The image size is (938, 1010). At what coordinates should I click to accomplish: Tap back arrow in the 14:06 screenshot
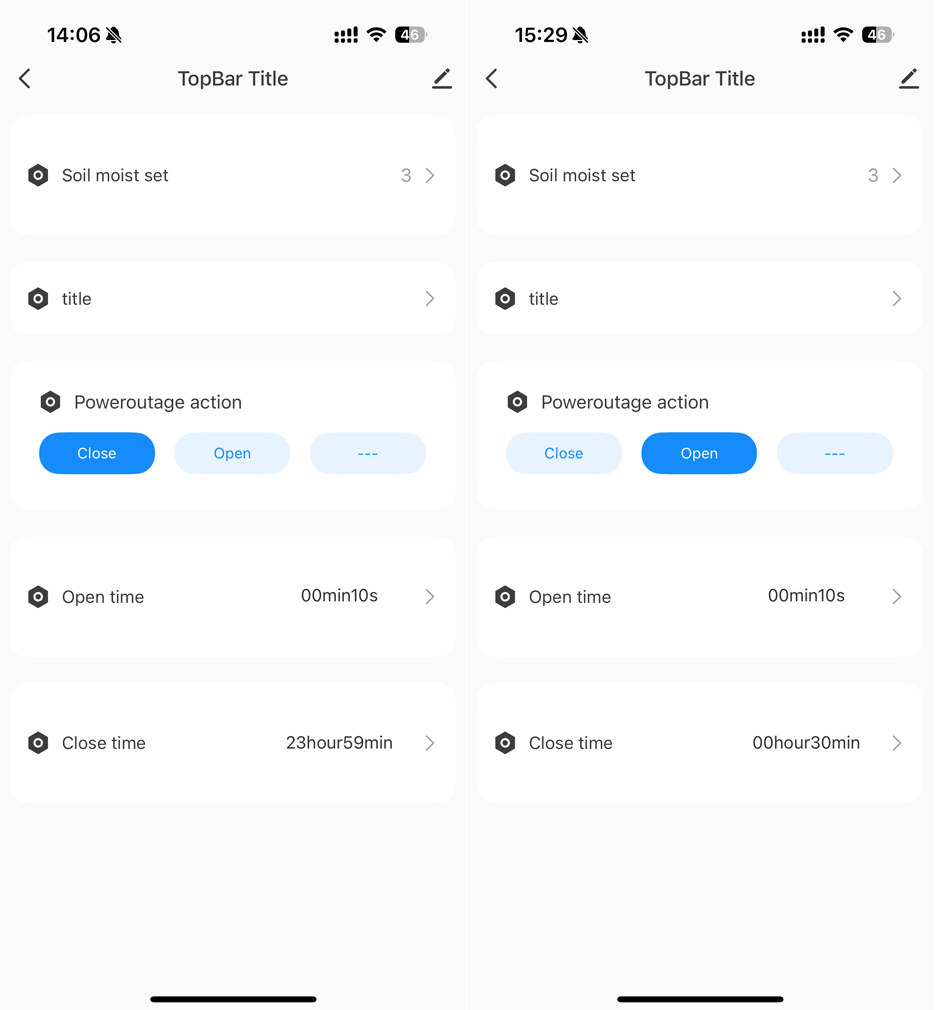coord(25,79)
